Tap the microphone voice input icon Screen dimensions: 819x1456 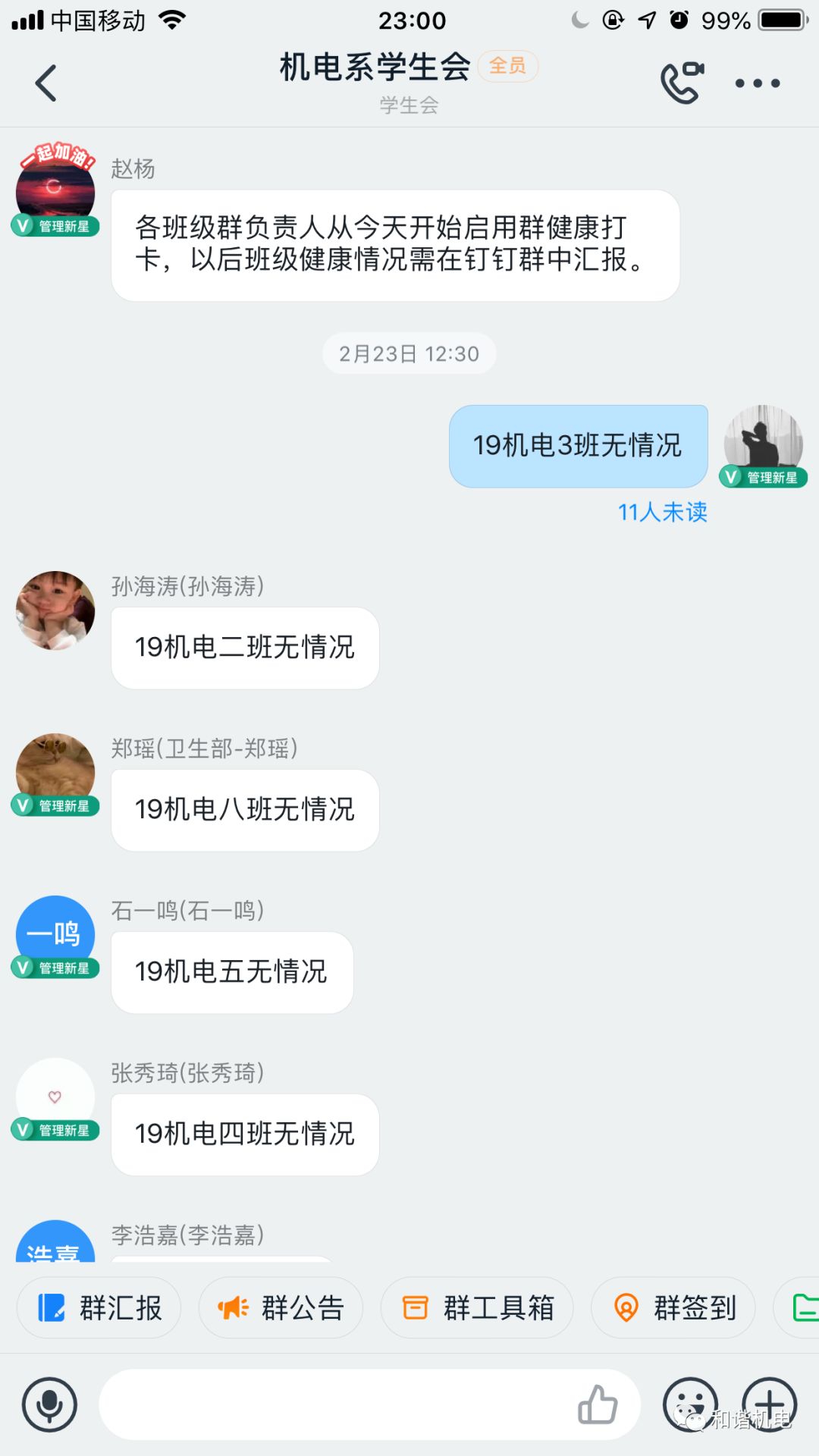coord(50,1404)
